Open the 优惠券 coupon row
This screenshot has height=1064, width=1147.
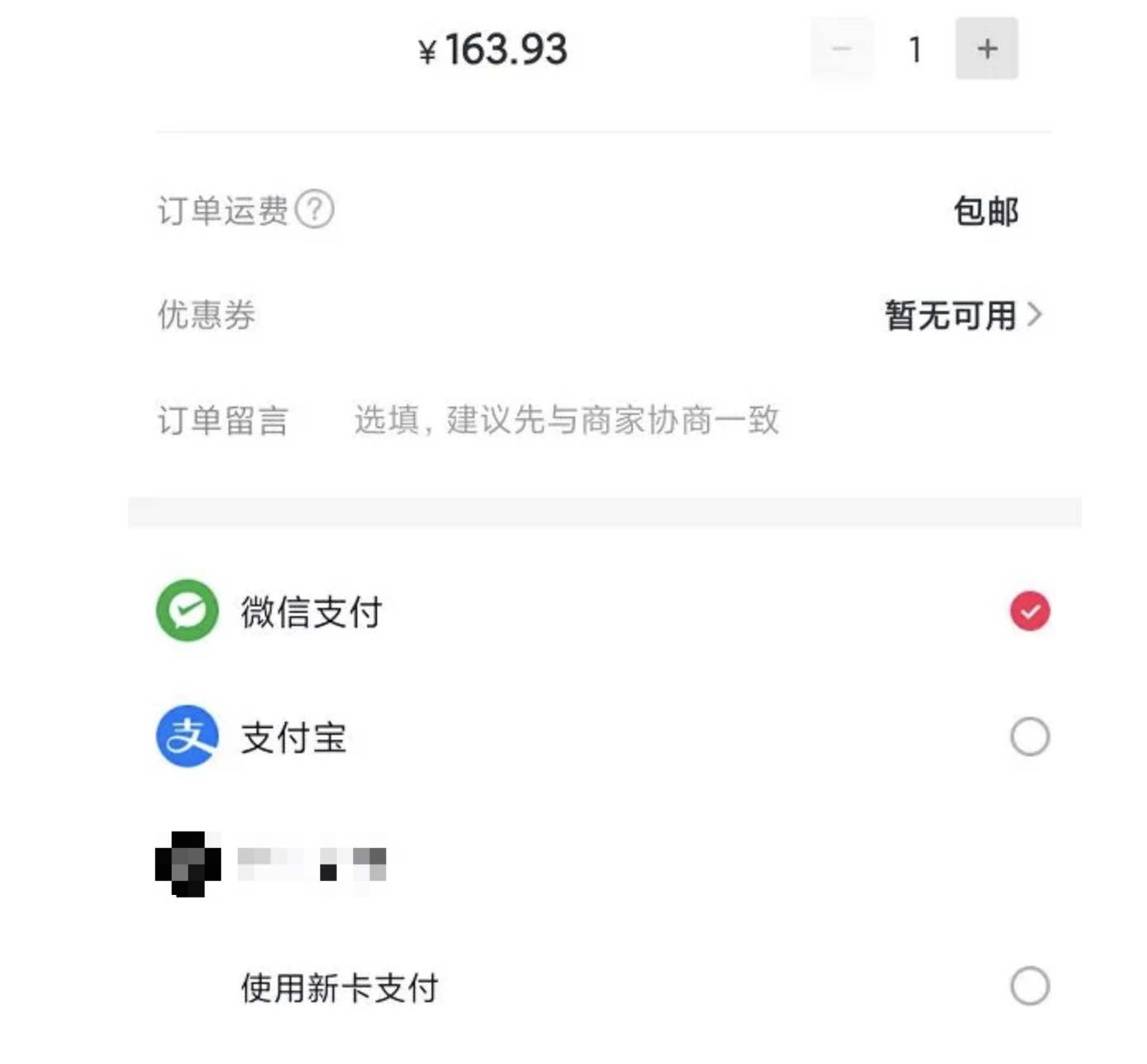(961, 315)
